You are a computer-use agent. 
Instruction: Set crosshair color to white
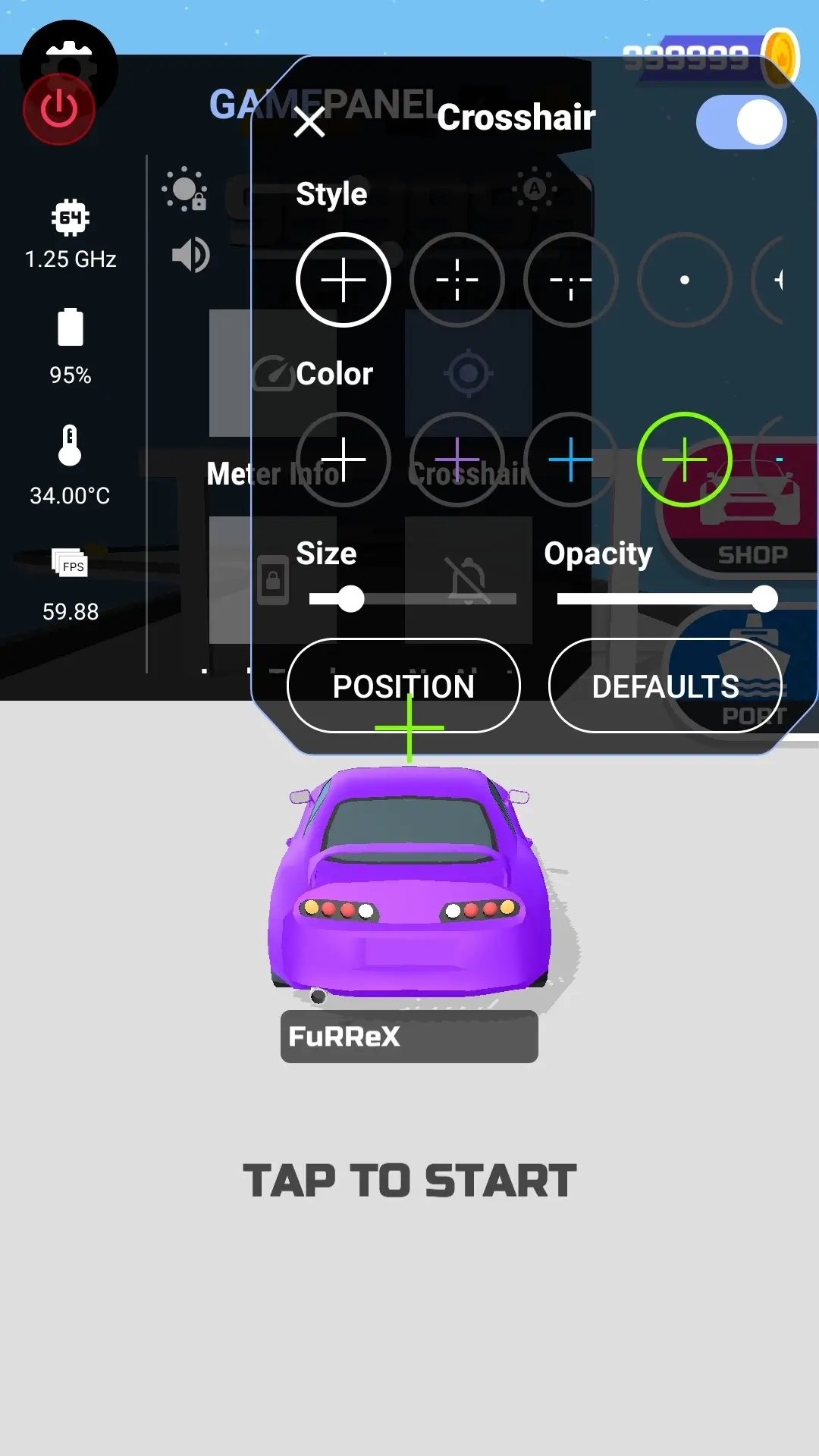click(x=344, y=460)
